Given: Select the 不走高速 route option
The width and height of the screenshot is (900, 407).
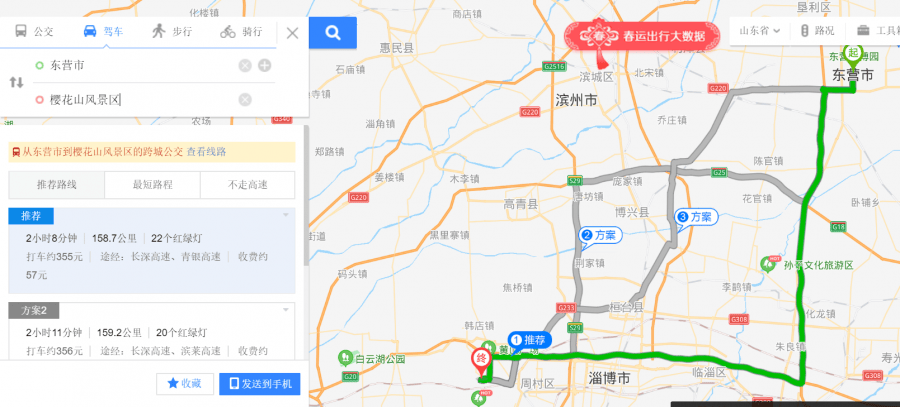Looking at the screenshot, I should coord(247,185).
